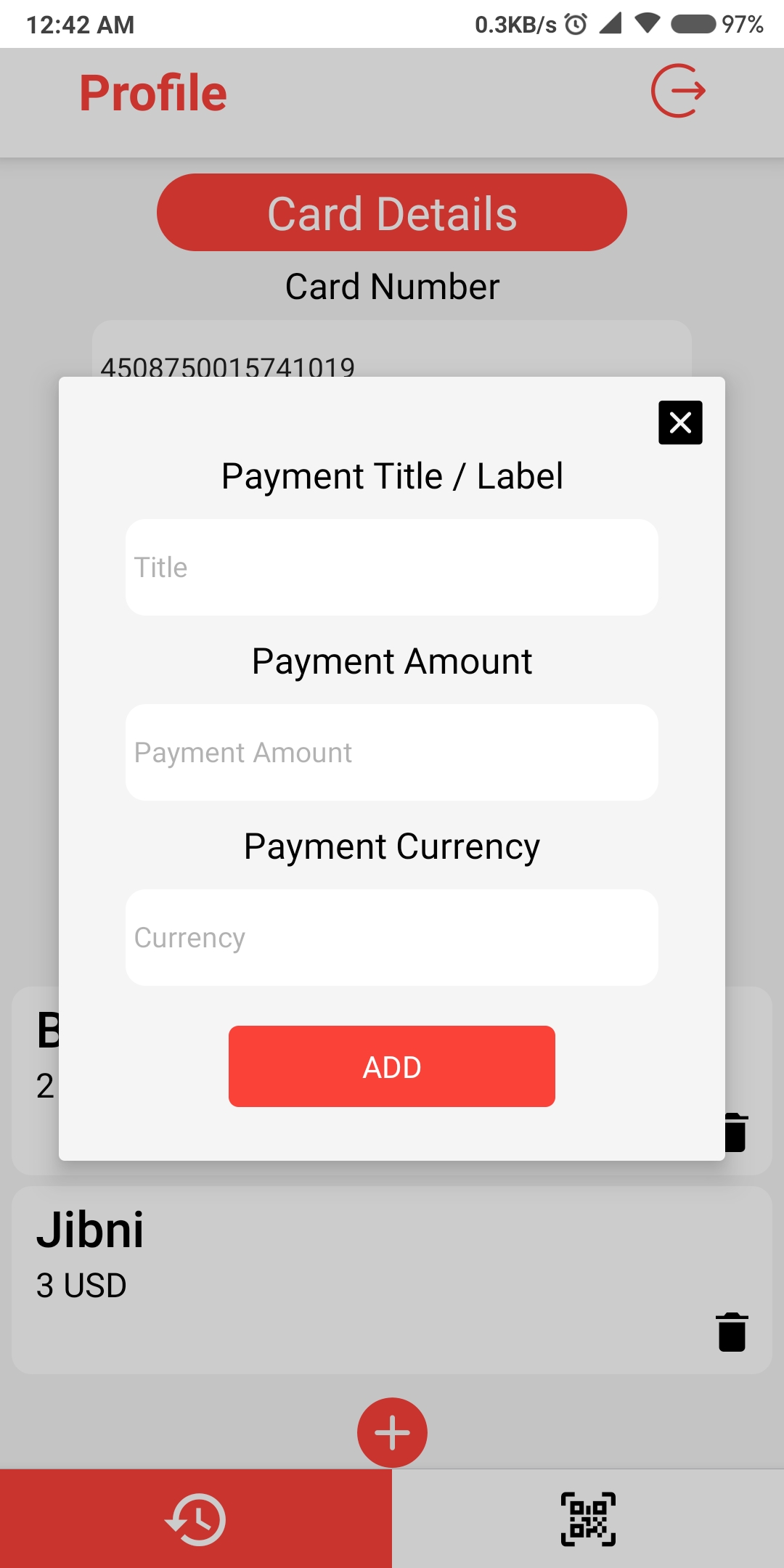Image resolution: width=784 pixels, height=1568 pixels.
Task: Log out using the top-right icon
Action: (679, 91)
